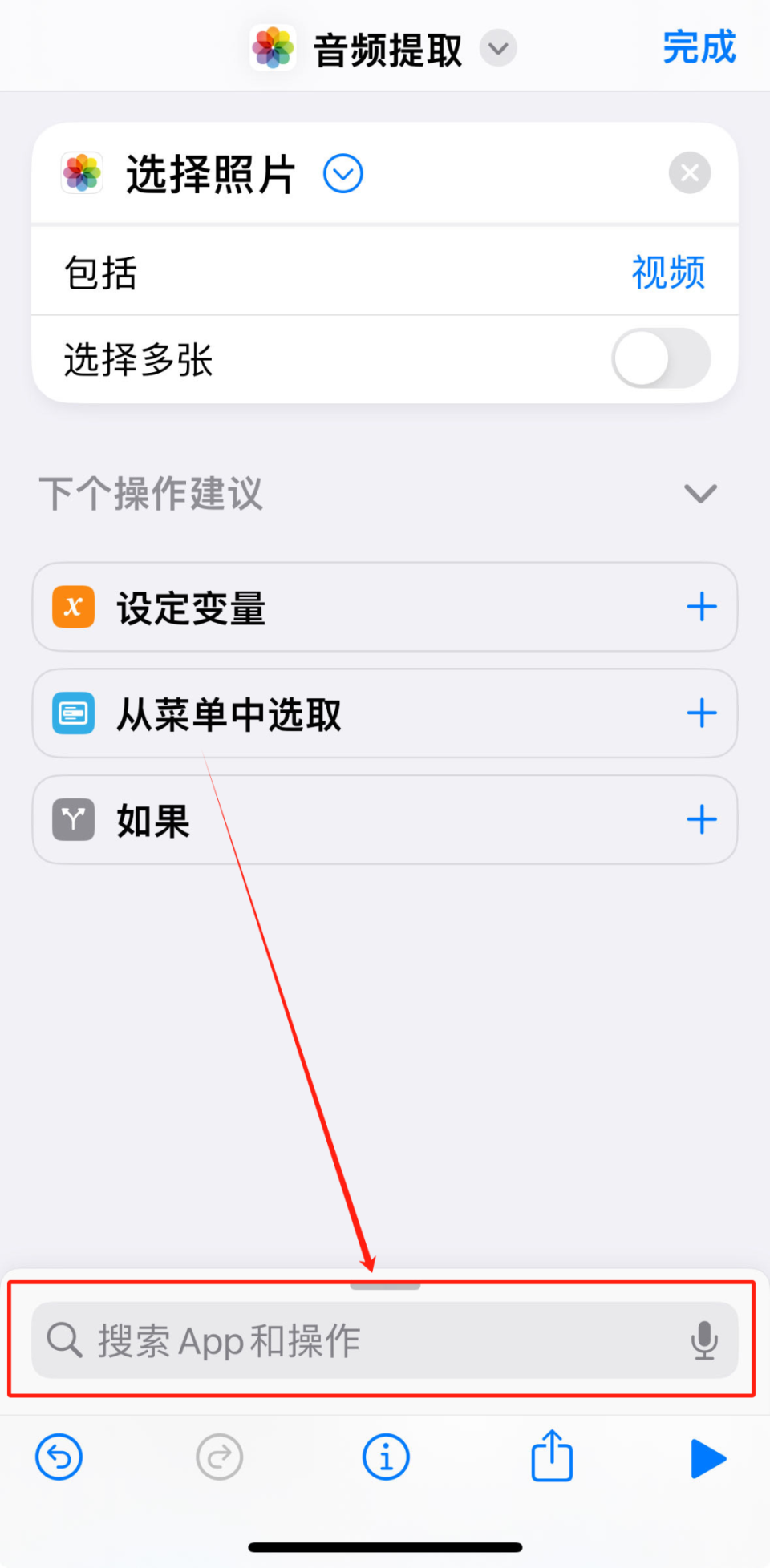Open the Photos app icon beside 选择照片
Image resolution: width=770 pixels, height=1568 pixels.
pyautogui.click(x=81, y=172)
